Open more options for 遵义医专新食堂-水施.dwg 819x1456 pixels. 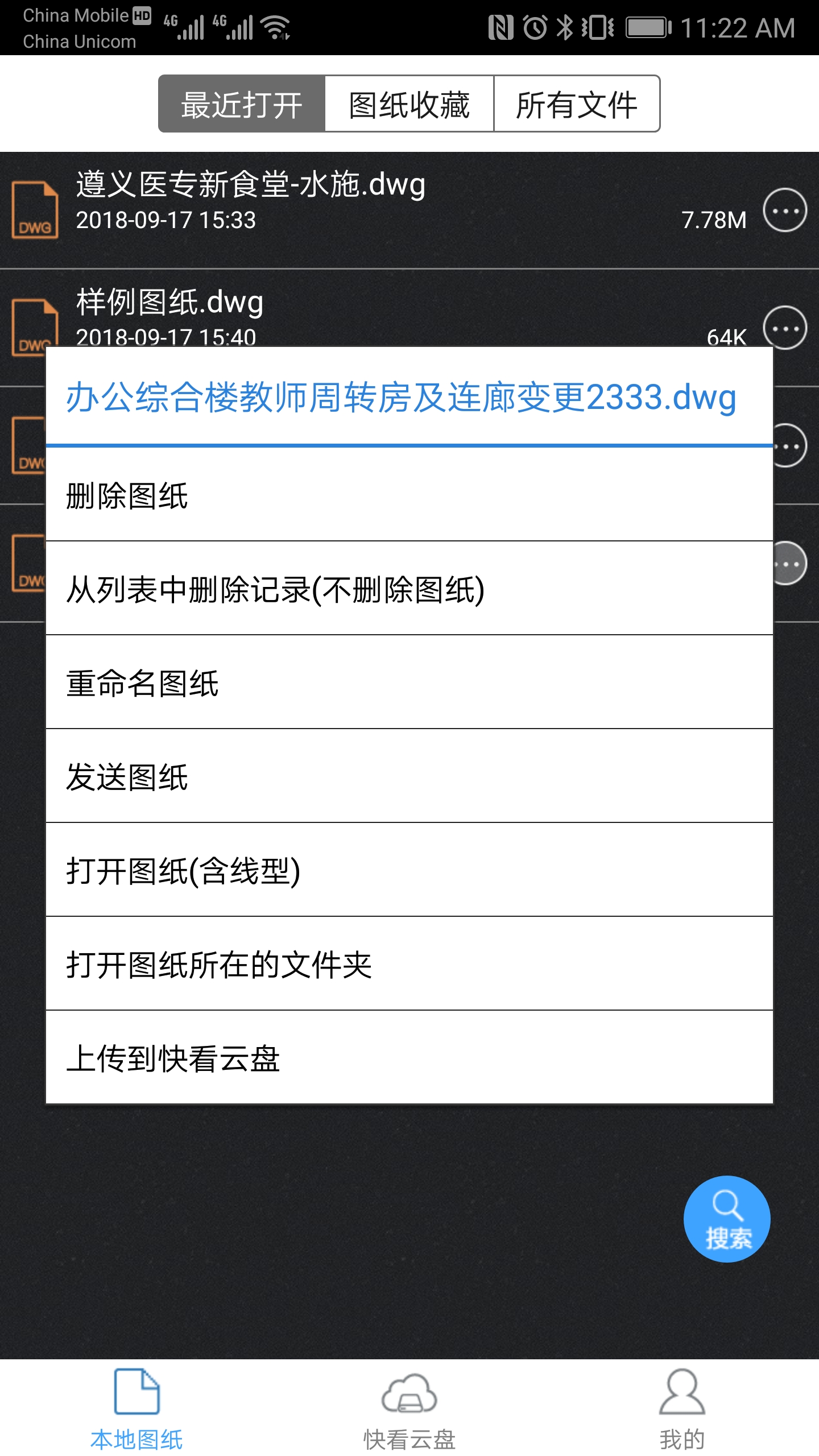point(785,210)
